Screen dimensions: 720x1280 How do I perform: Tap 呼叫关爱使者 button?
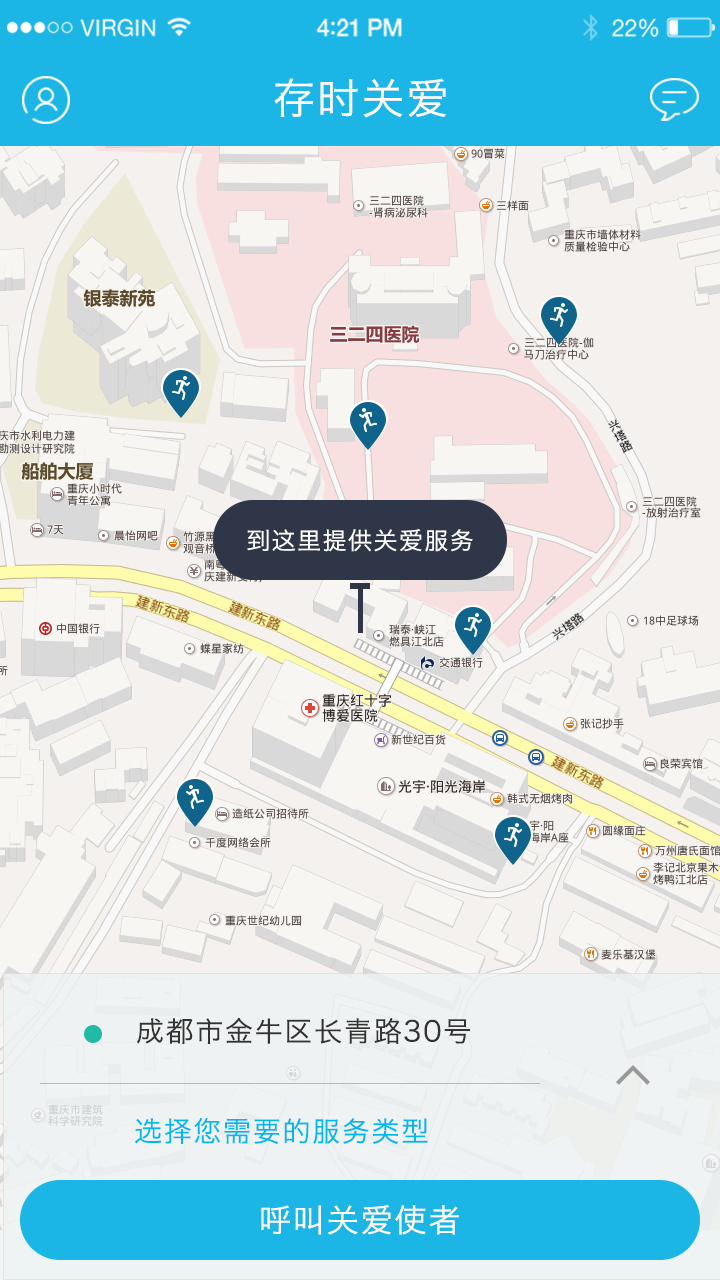pos(360,1220)
